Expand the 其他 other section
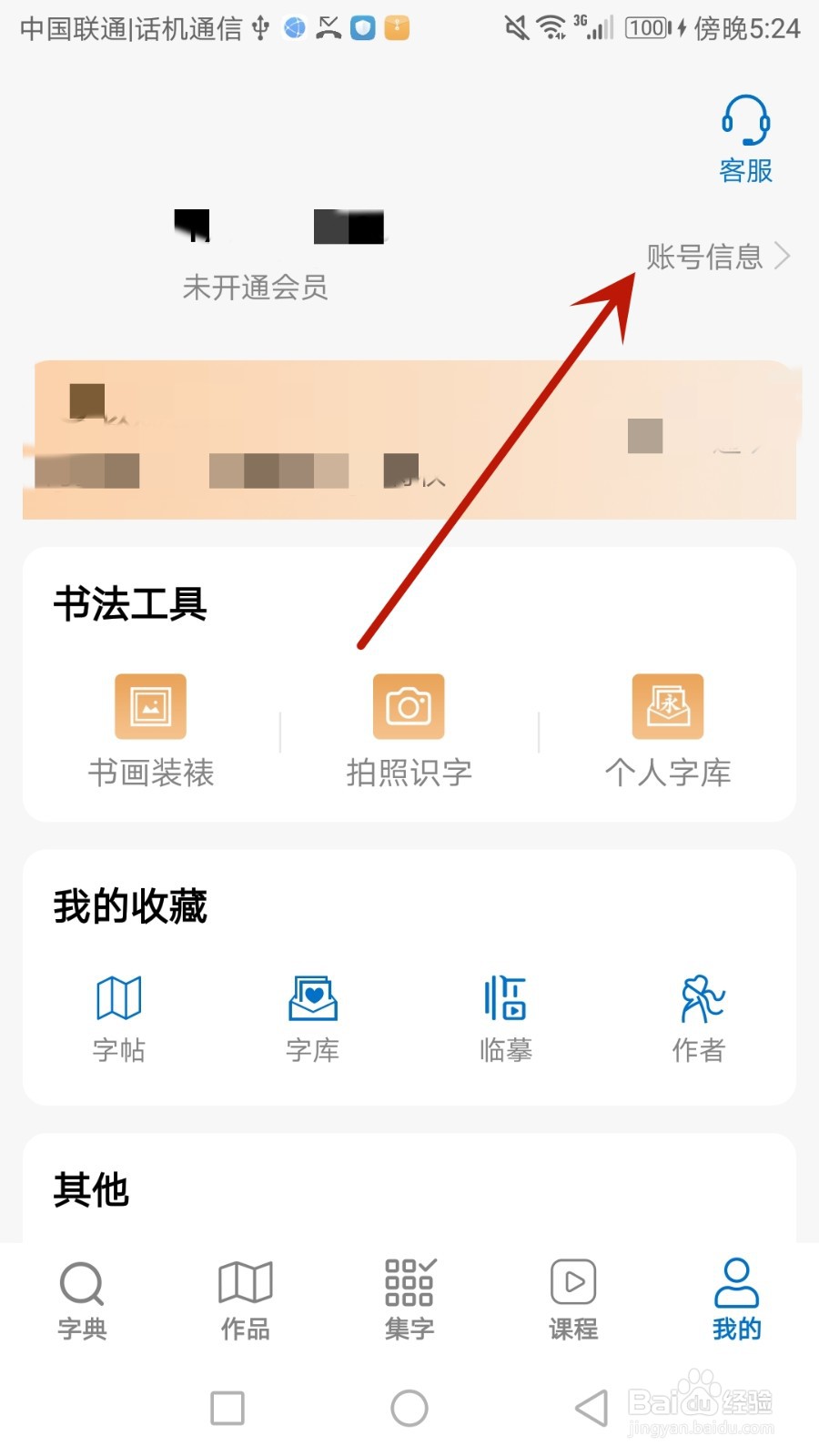 click(x=92, y=1188)
